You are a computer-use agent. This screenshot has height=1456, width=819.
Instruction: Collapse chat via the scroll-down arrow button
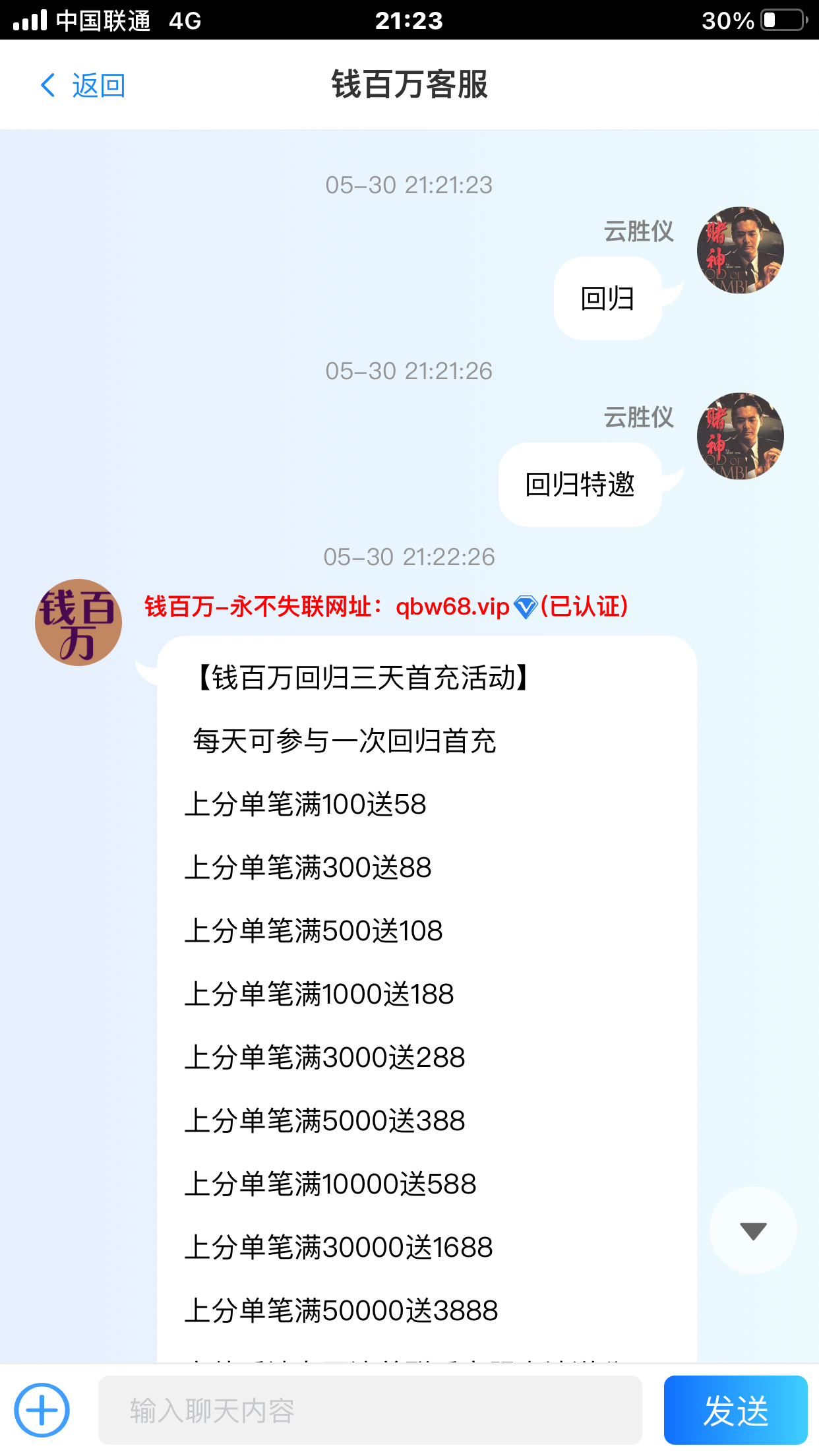(x=752, y=1228)
